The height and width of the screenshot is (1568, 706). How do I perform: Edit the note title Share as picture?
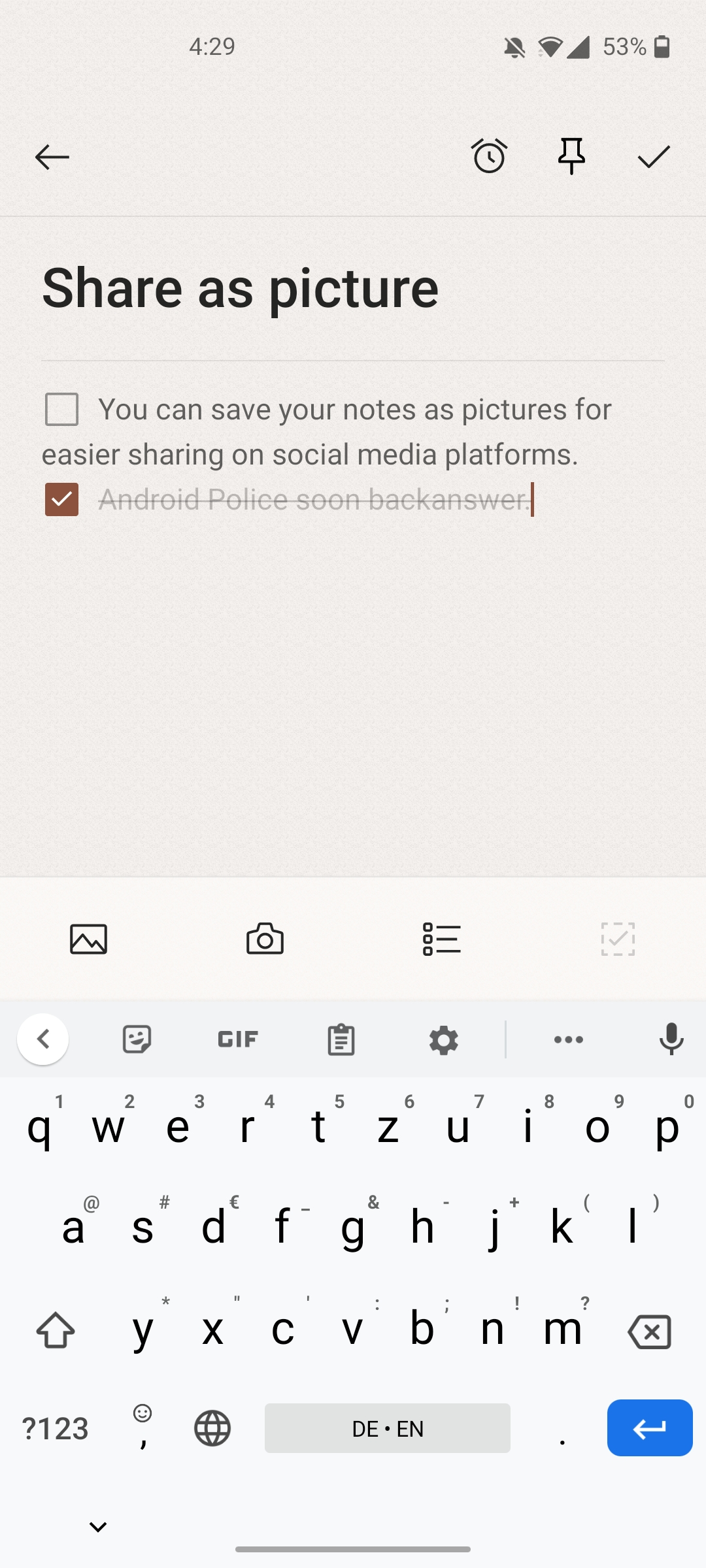pyautogui.click(x=239, y=287)
